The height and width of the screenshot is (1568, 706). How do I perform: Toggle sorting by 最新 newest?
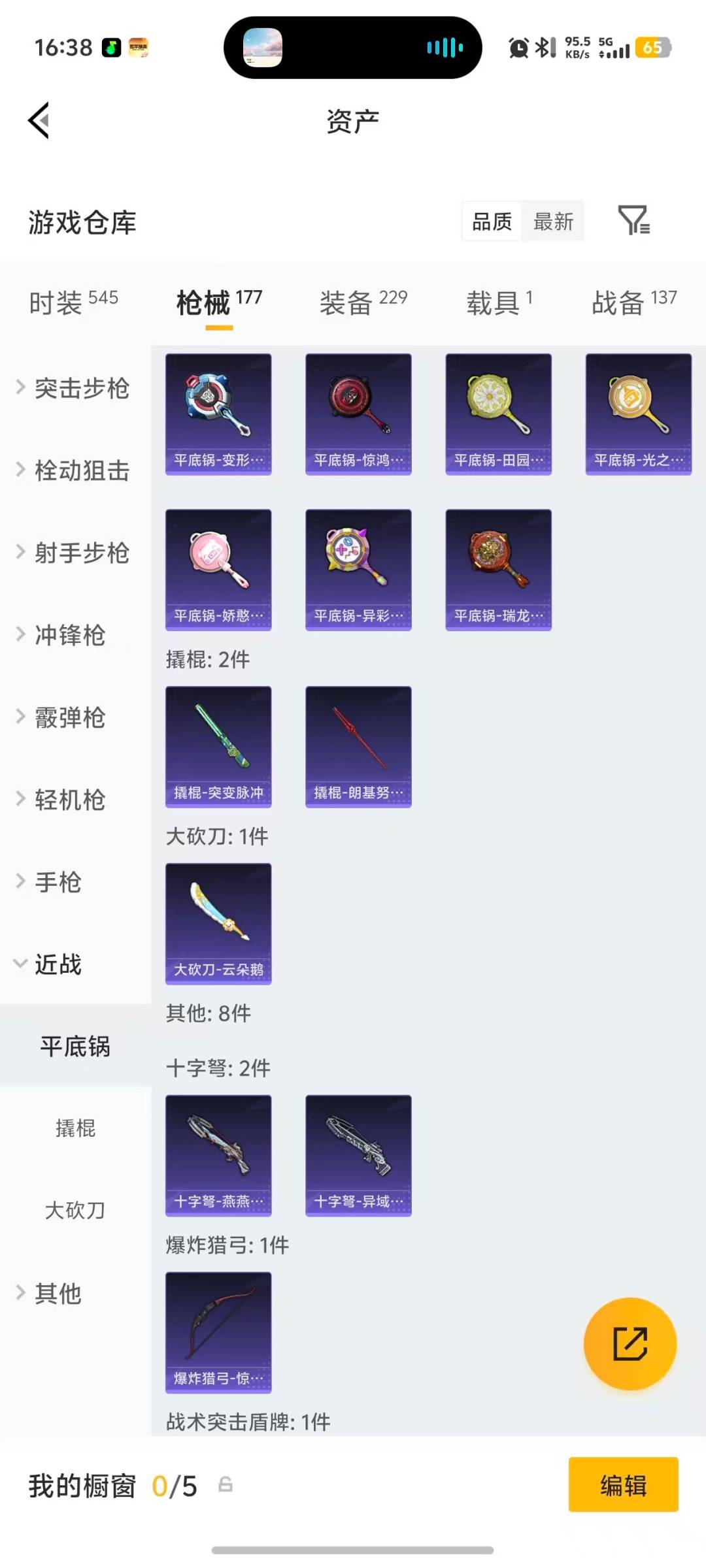(552, 222)
